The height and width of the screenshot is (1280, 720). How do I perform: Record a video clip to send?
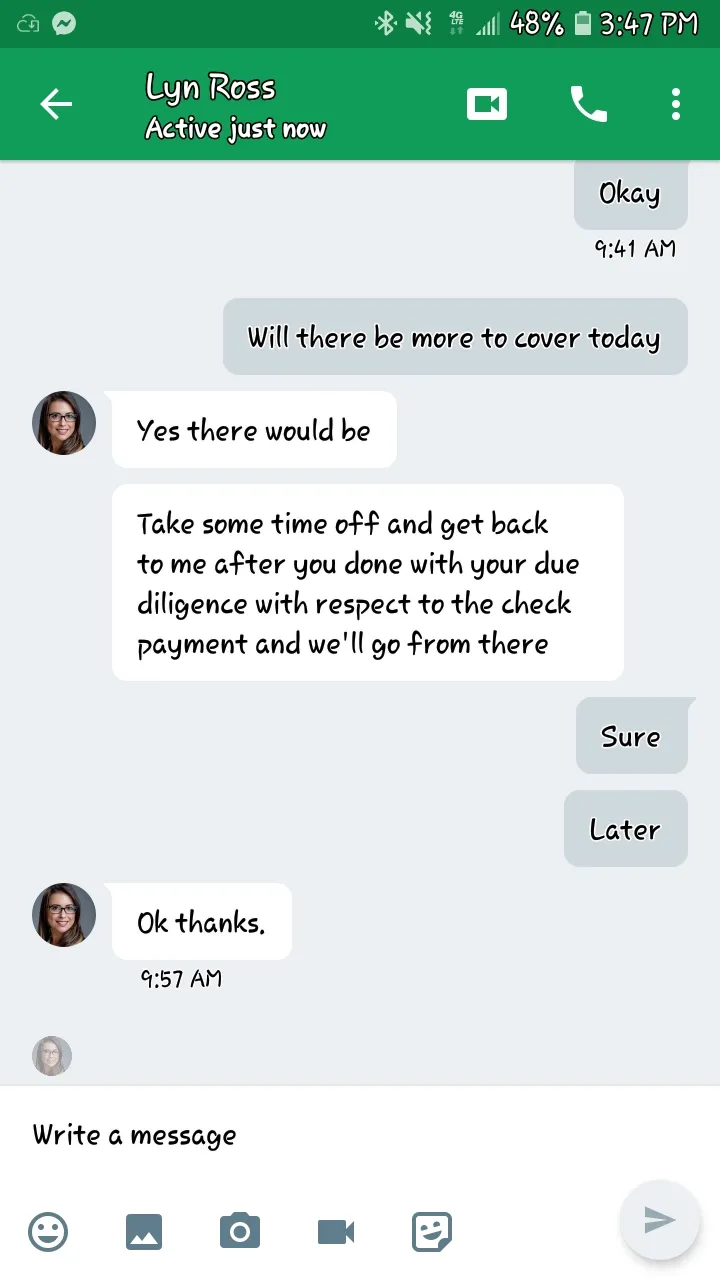tap(336, 1232)
